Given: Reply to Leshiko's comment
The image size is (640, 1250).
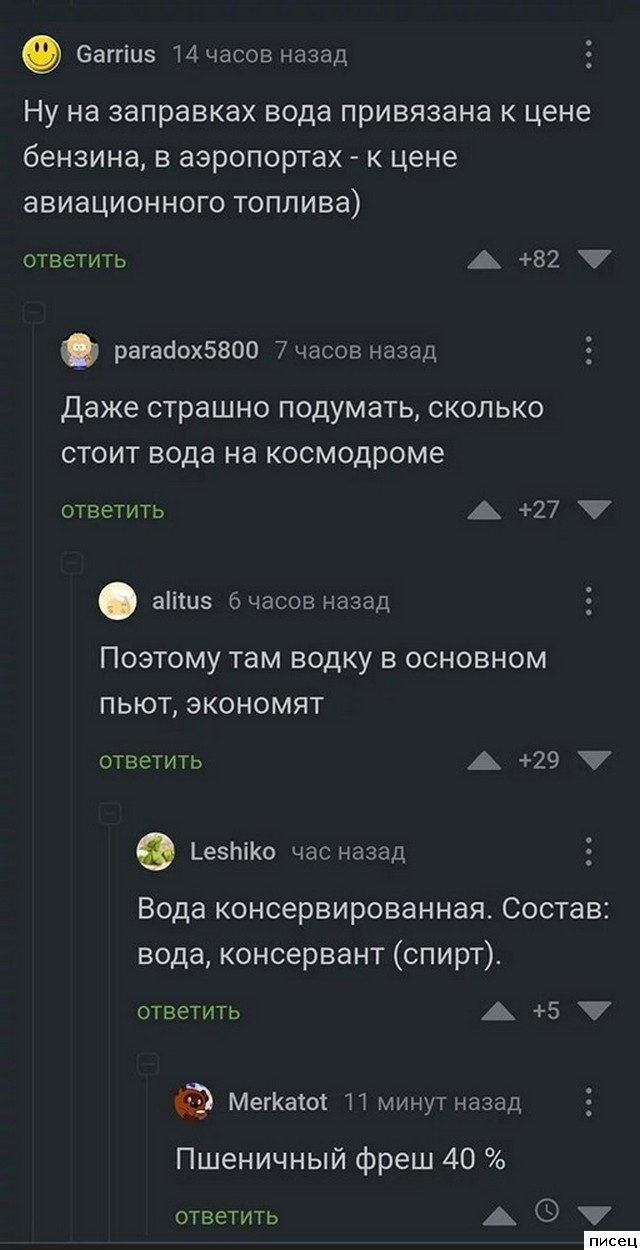Looking at the screenshot, I should [188, 1011].
